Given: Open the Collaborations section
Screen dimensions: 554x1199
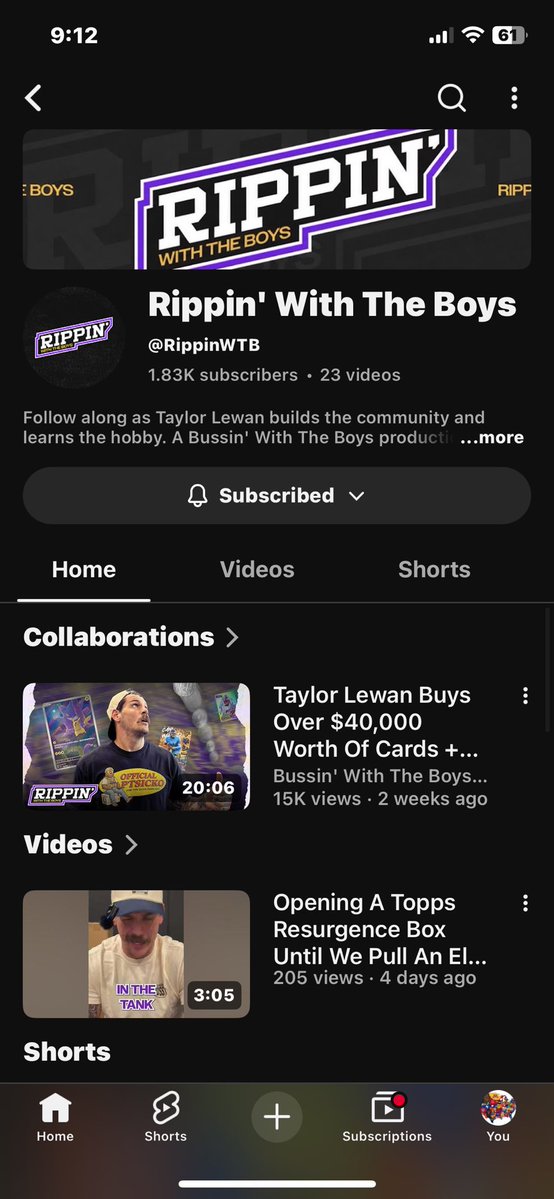Looking at the screenshot, I should [x=131, y=637].
